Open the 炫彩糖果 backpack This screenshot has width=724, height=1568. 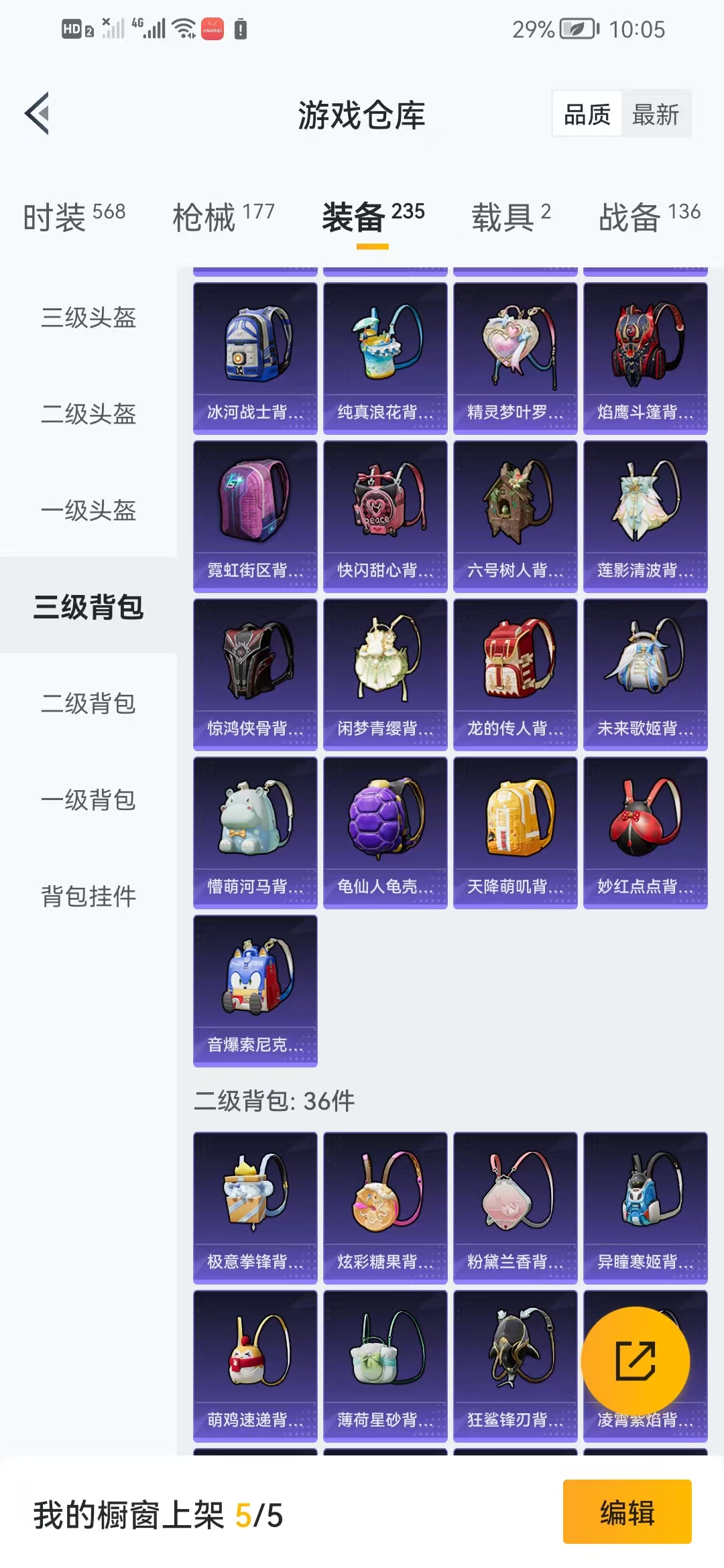point(385,1207)
